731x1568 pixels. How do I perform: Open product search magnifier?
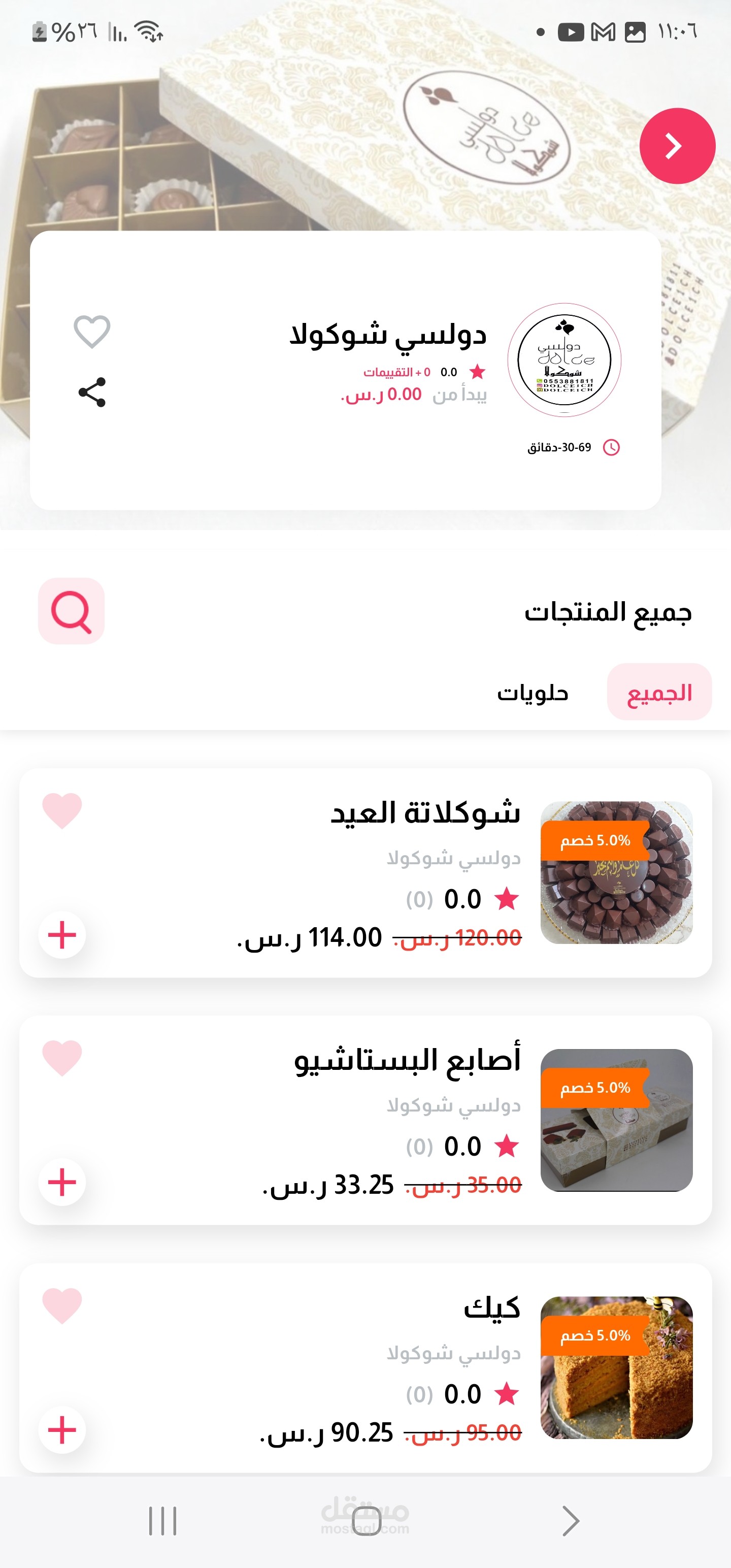point(71,611)
